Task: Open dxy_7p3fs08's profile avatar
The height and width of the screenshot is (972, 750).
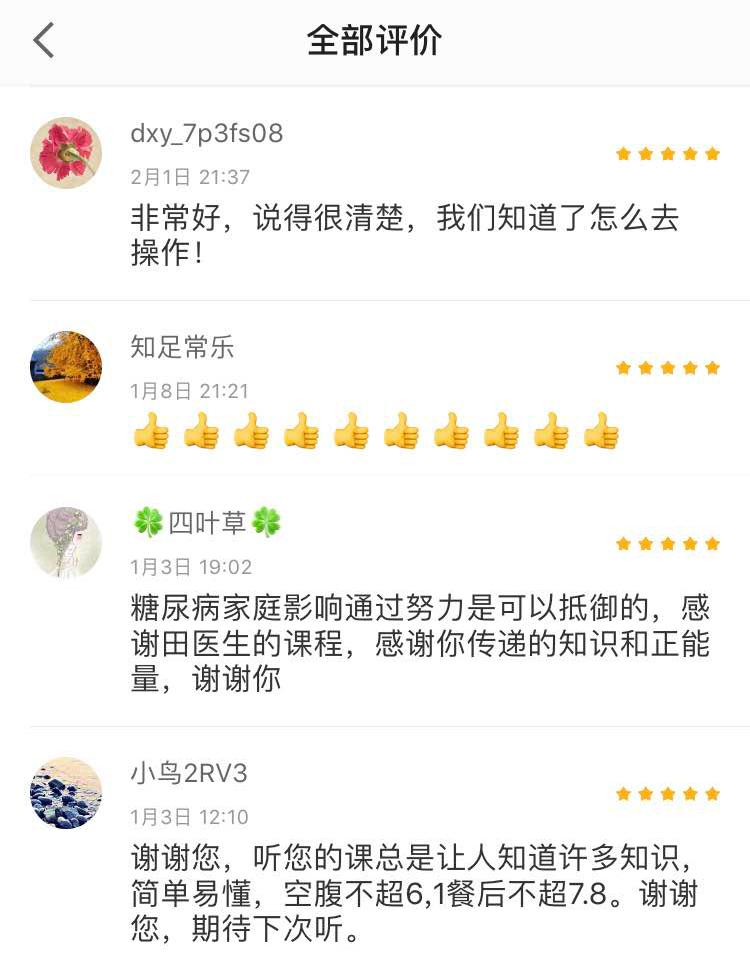Action: click(66, 153)
